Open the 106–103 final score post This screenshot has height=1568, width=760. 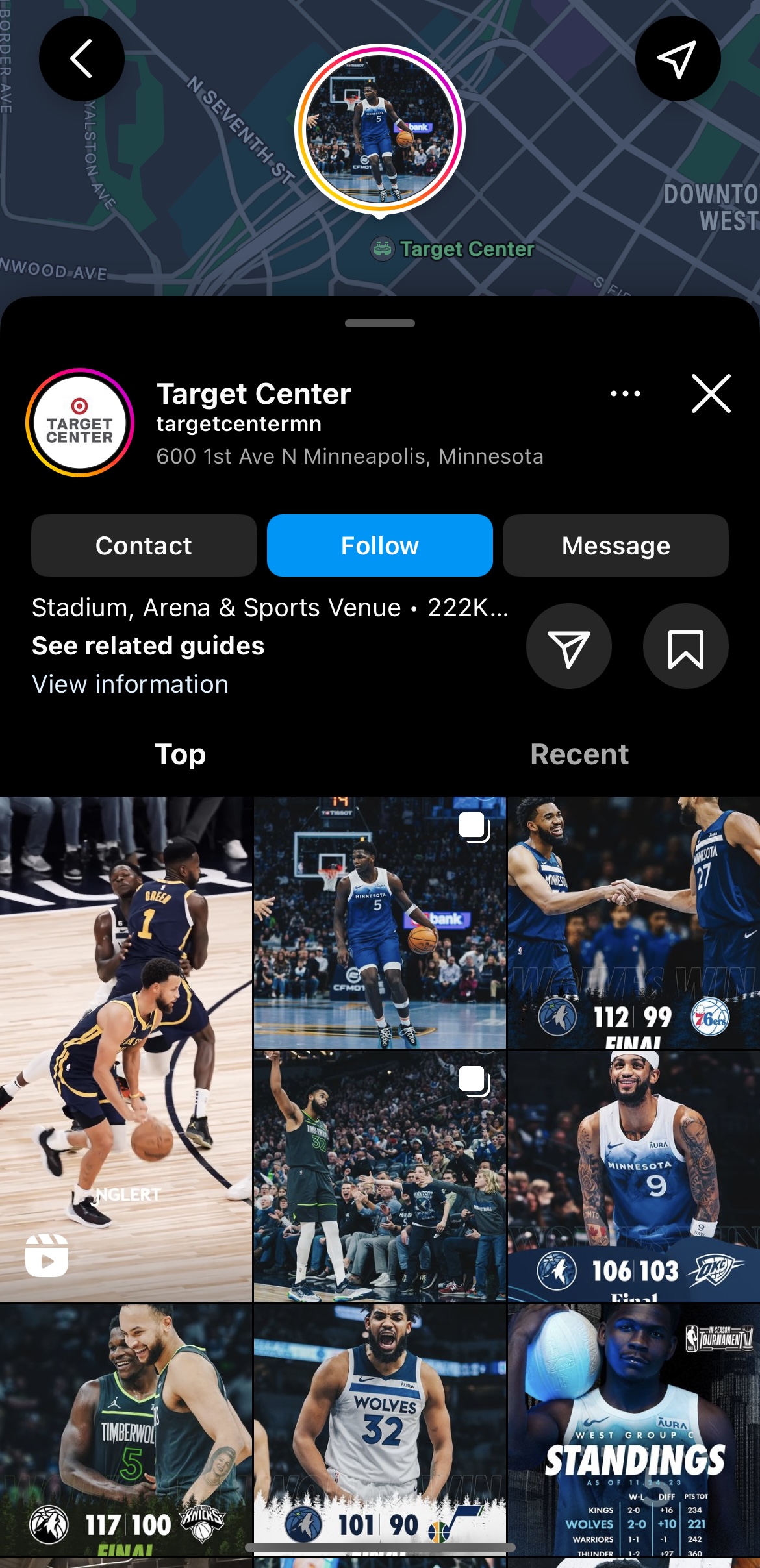634,1176
